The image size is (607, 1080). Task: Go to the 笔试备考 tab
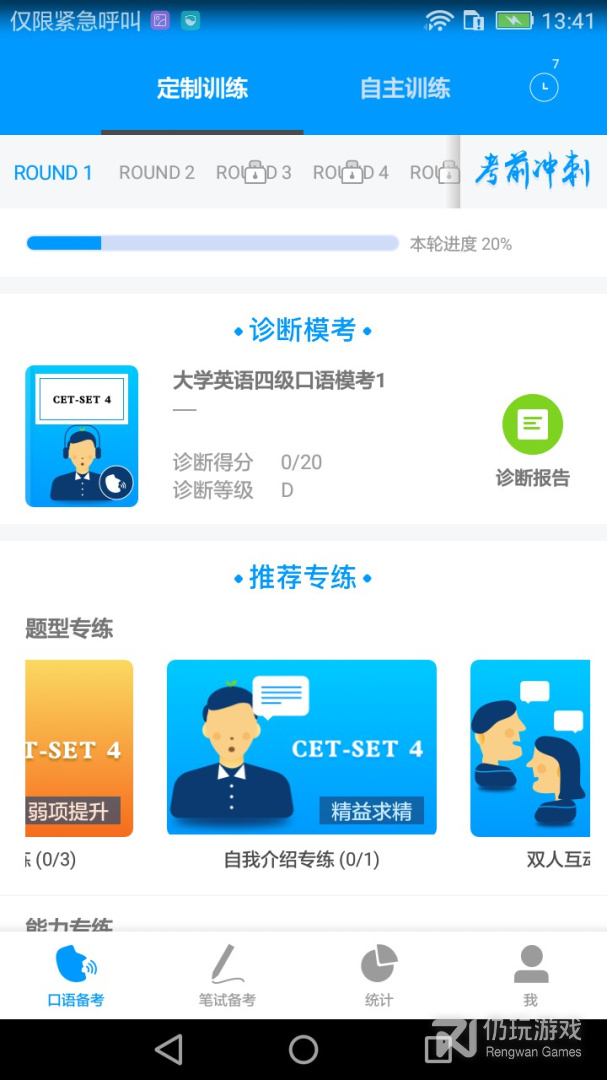pyautogui.click(x=227, y=975)
